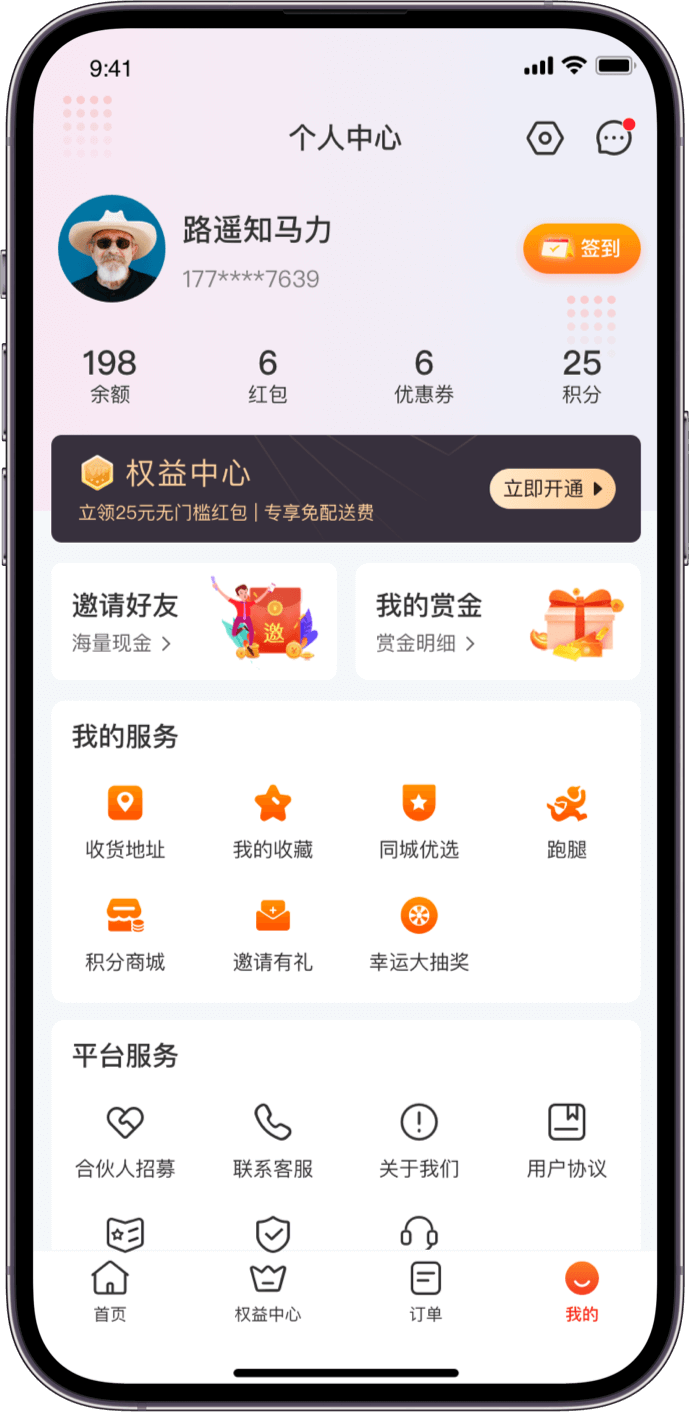
Task: Switch to the 订单 orders tab
Action: 425,1292
